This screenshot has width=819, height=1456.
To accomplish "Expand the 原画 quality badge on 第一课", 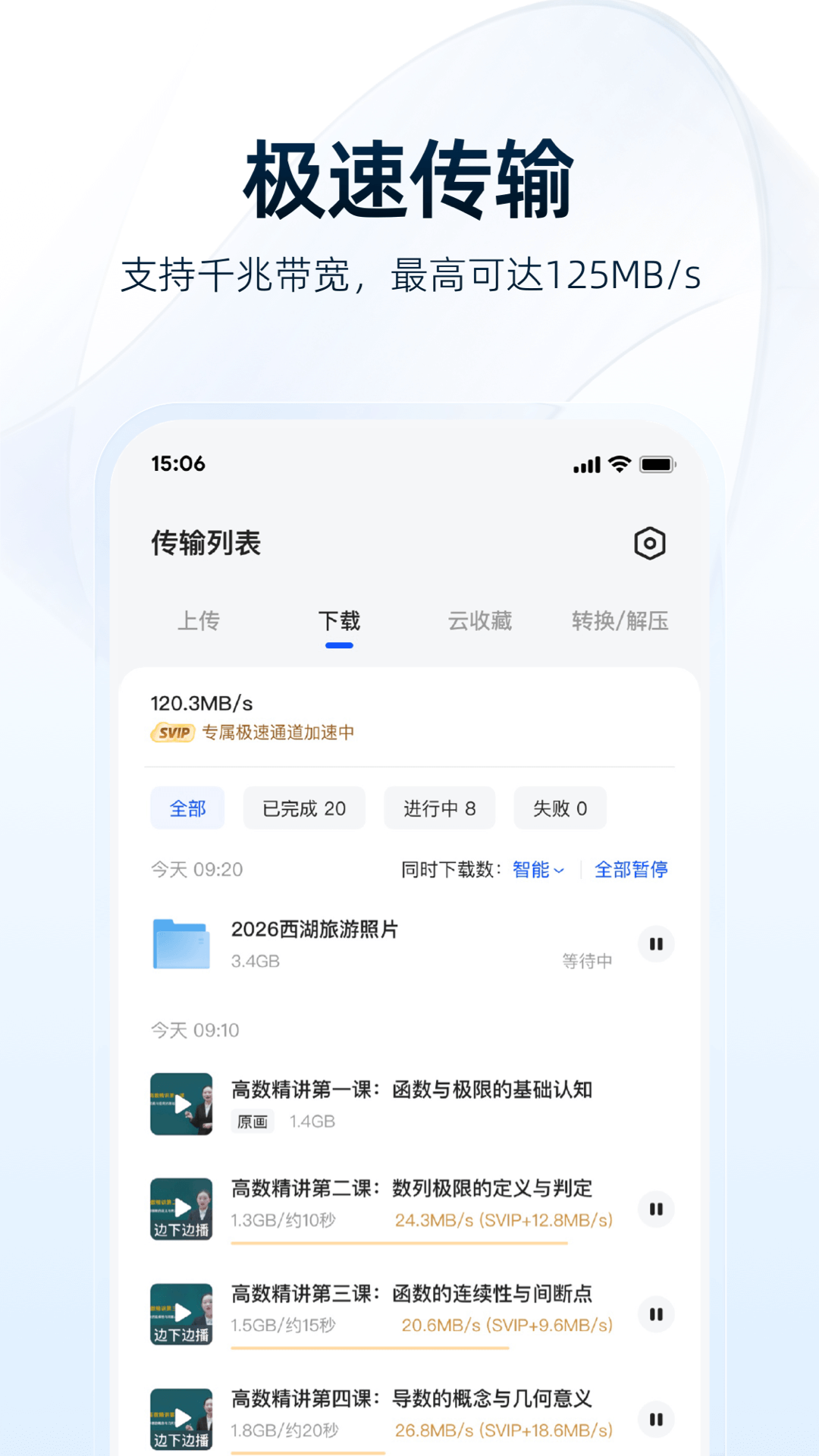I will coord(253,1122).
